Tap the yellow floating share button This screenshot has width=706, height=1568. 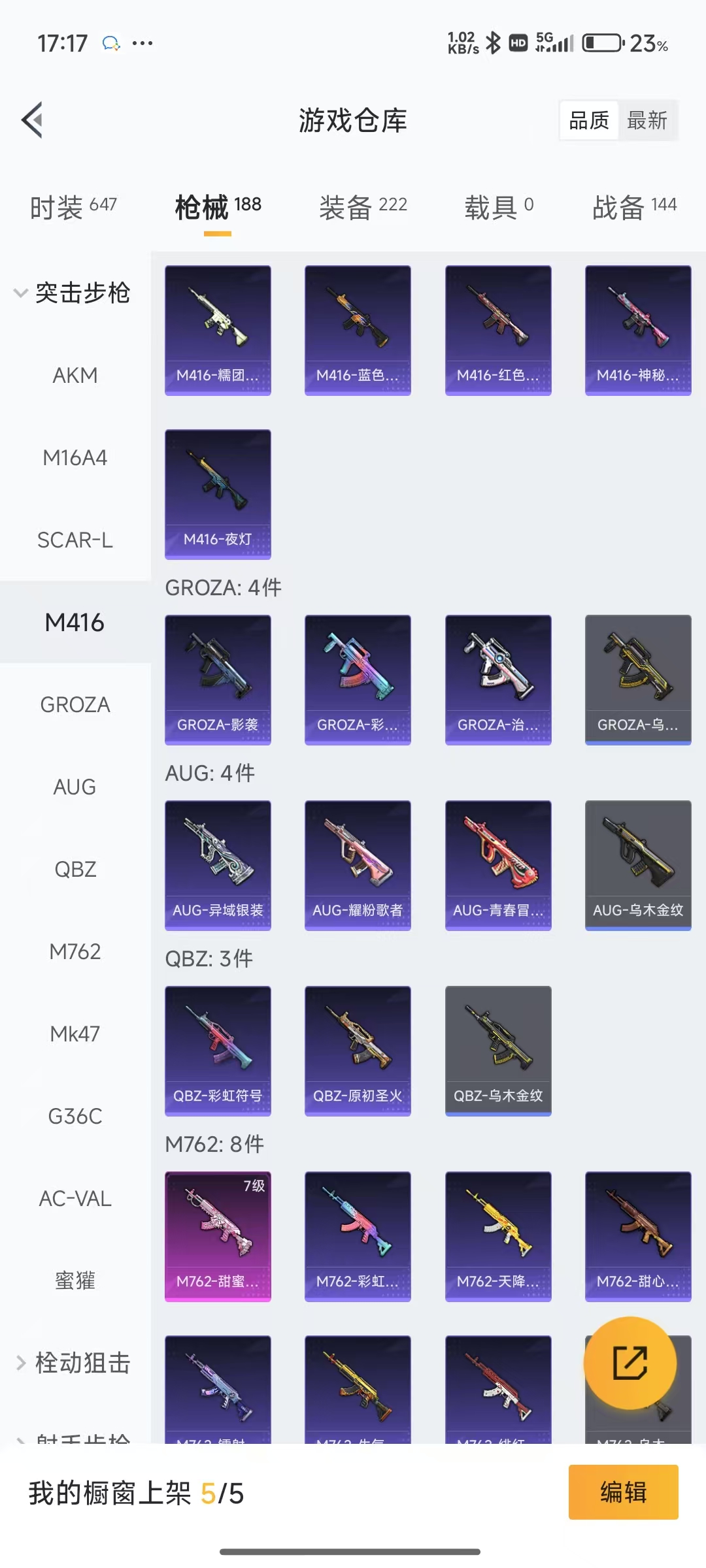click(x=630, y=1363)
